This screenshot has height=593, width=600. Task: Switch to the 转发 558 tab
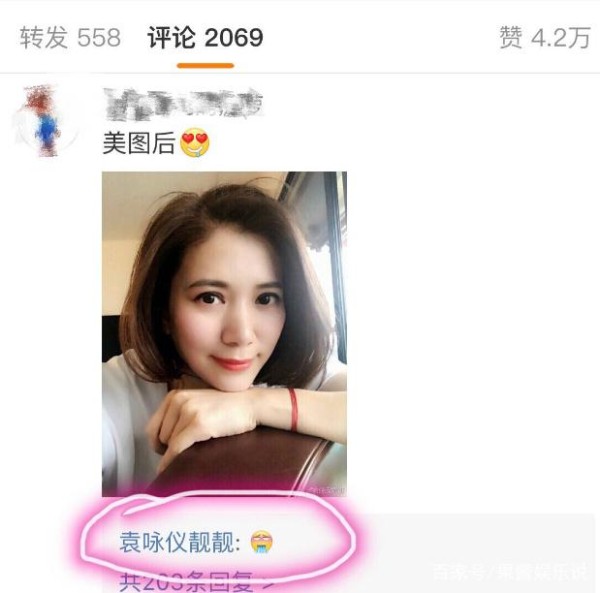point(70,38)
